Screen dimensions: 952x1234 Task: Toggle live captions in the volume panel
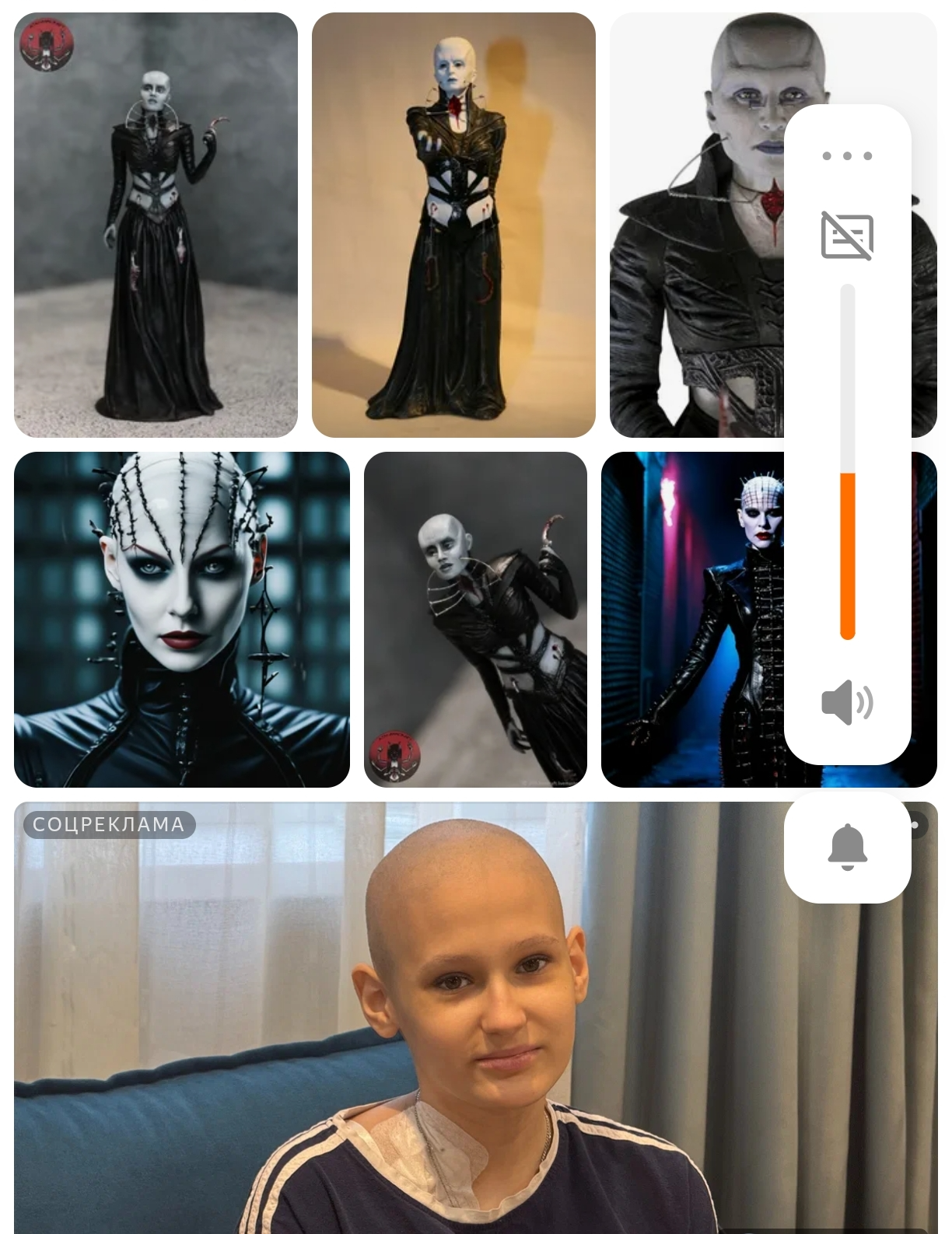click(847, 236)
